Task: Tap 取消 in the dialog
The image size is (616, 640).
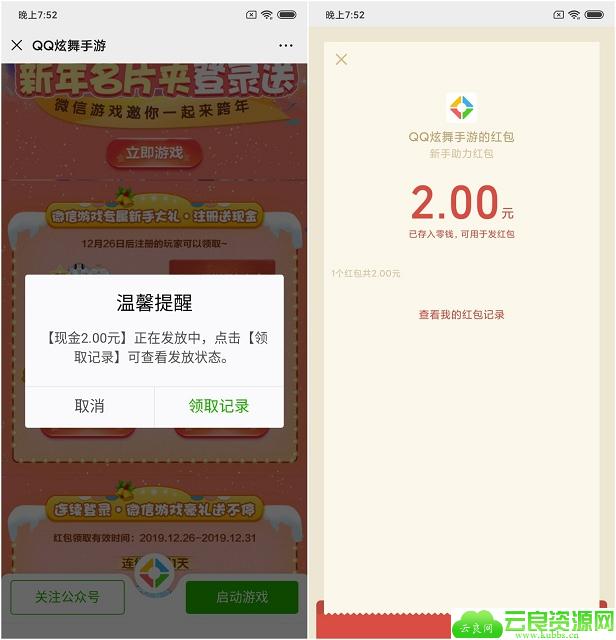Action: [89, 406]
